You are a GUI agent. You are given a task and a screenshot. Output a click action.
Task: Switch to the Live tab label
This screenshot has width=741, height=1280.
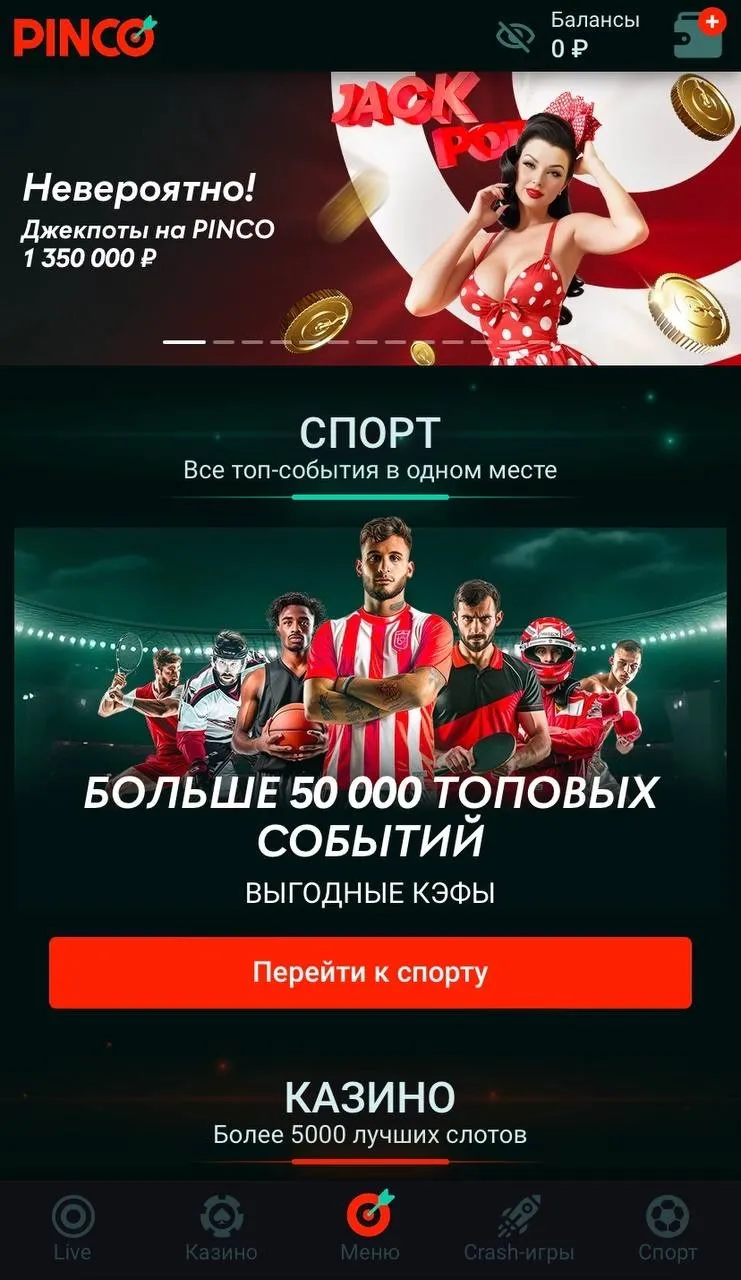[70, 1251]
